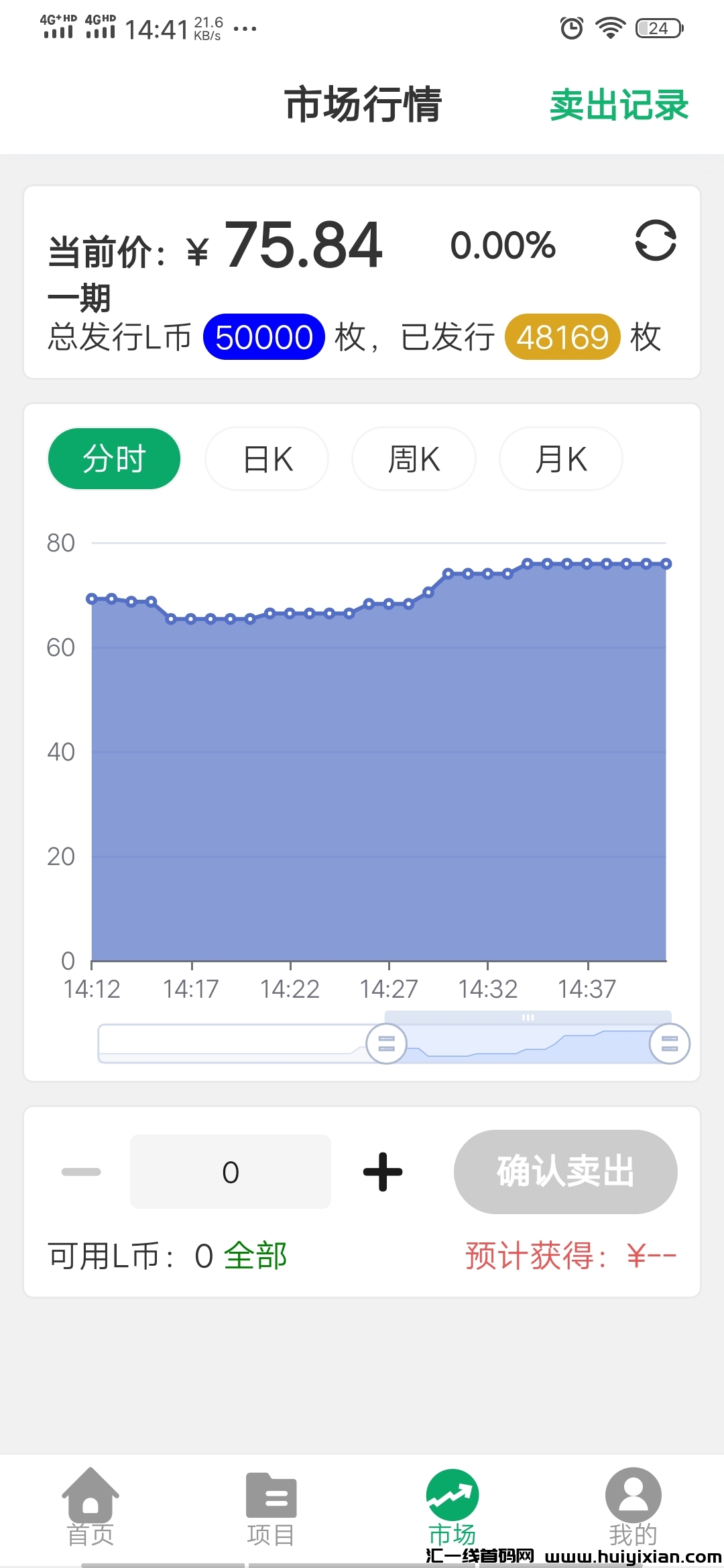Screen dimensions: 724x1568
Task: Open 卖出记录 sell records
Action: 619,105
